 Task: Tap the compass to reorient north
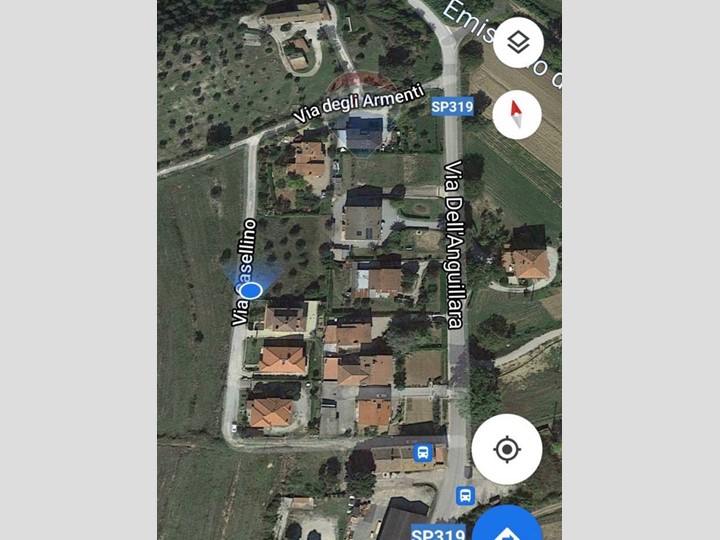coord(517,114)
